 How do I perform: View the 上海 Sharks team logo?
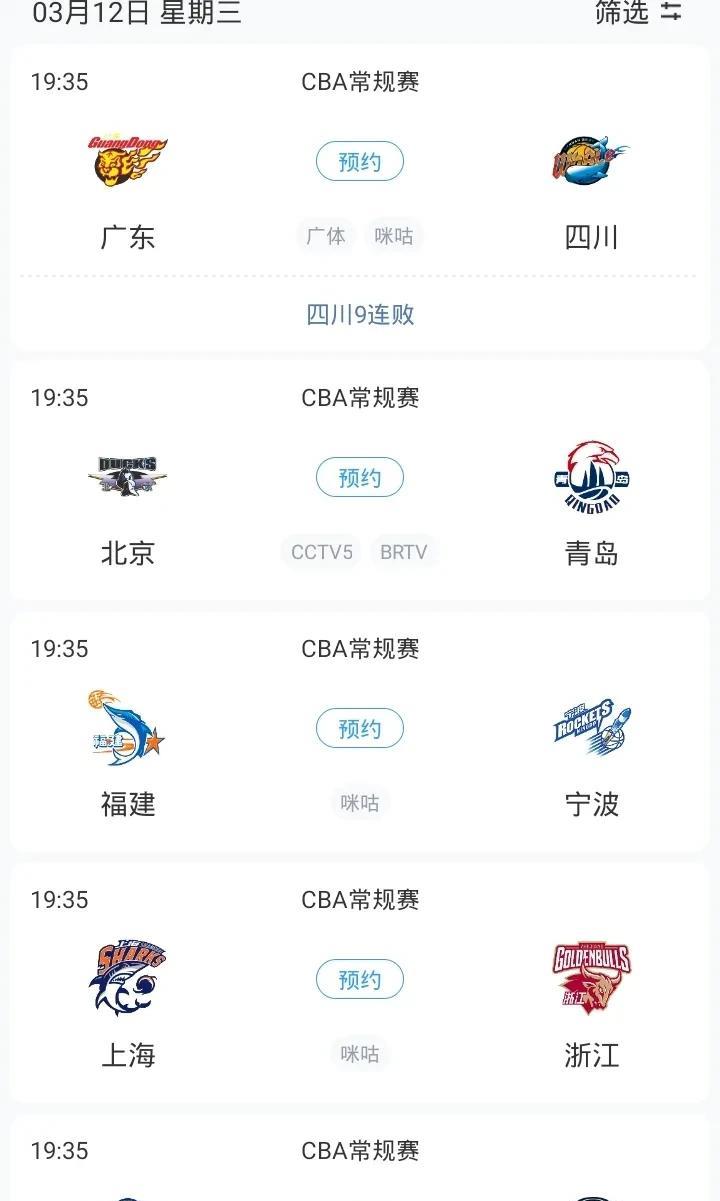(127, 978)
